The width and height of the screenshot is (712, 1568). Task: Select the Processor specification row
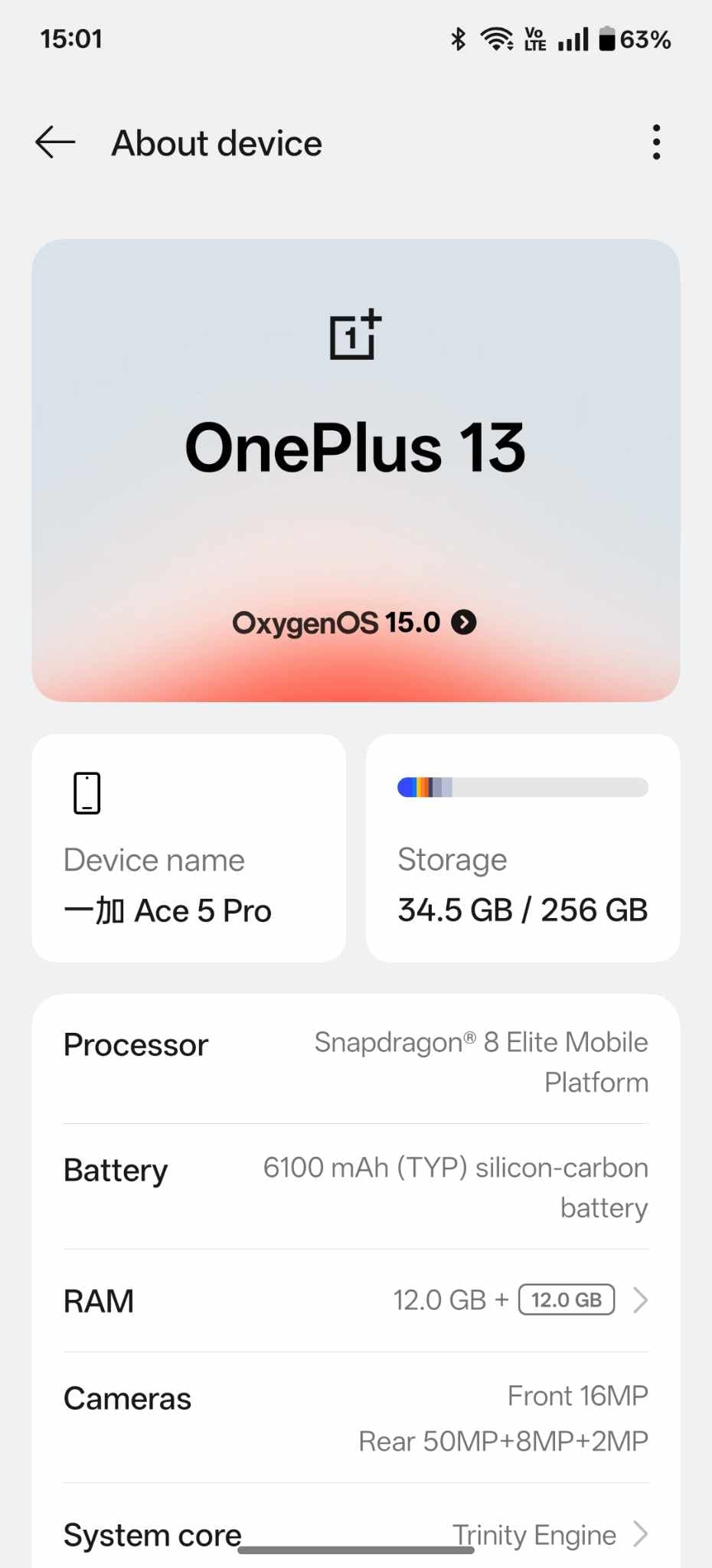coord(356,1062)
